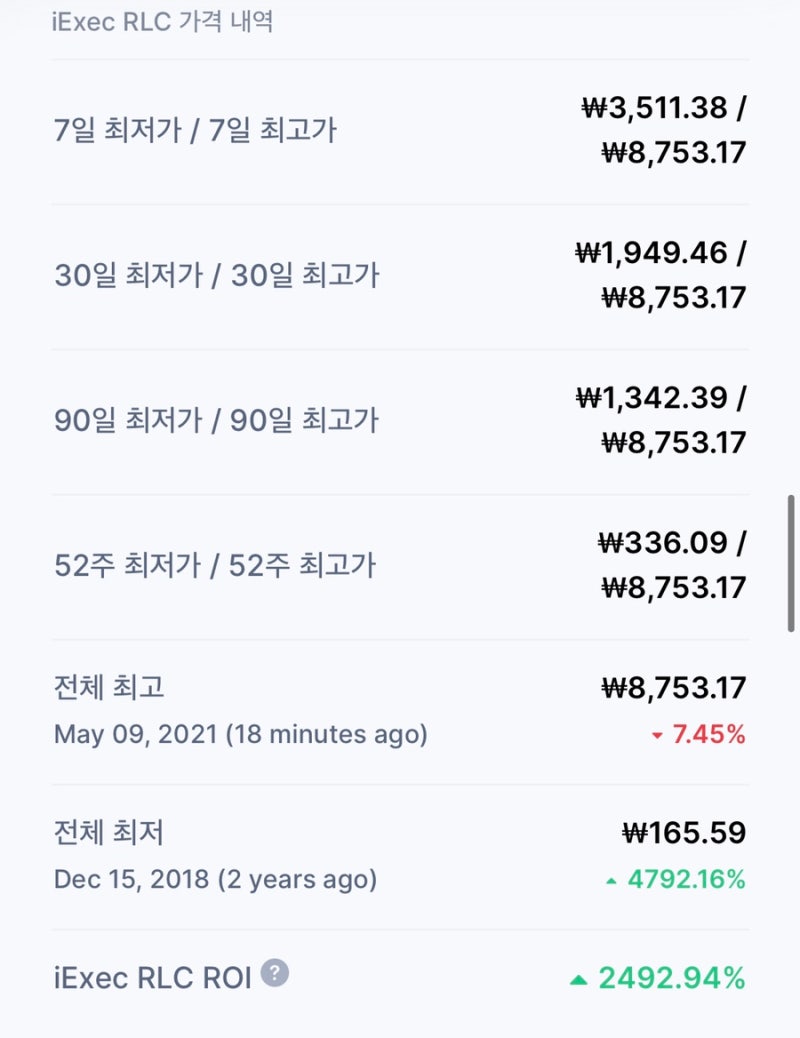Click the red down arrow near 7.45%
Screen dimensions: 800x1038
(x=659, y=734)
